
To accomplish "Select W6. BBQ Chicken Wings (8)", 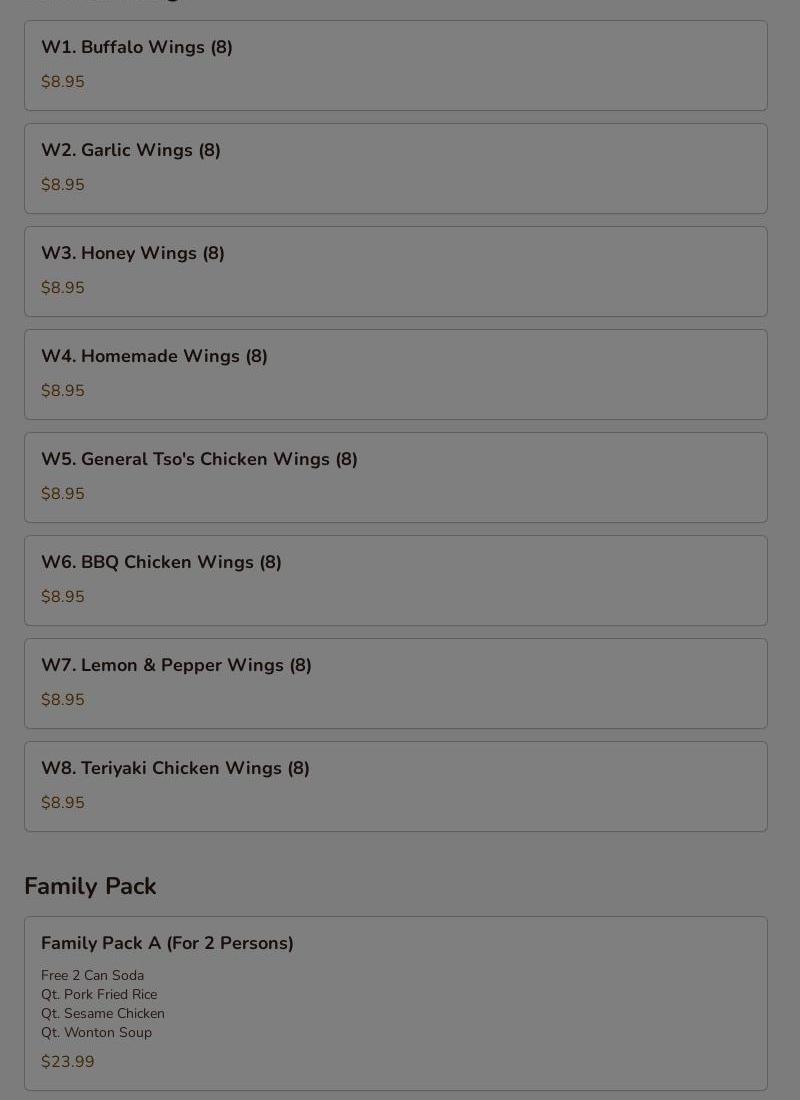I will (395, 580).
